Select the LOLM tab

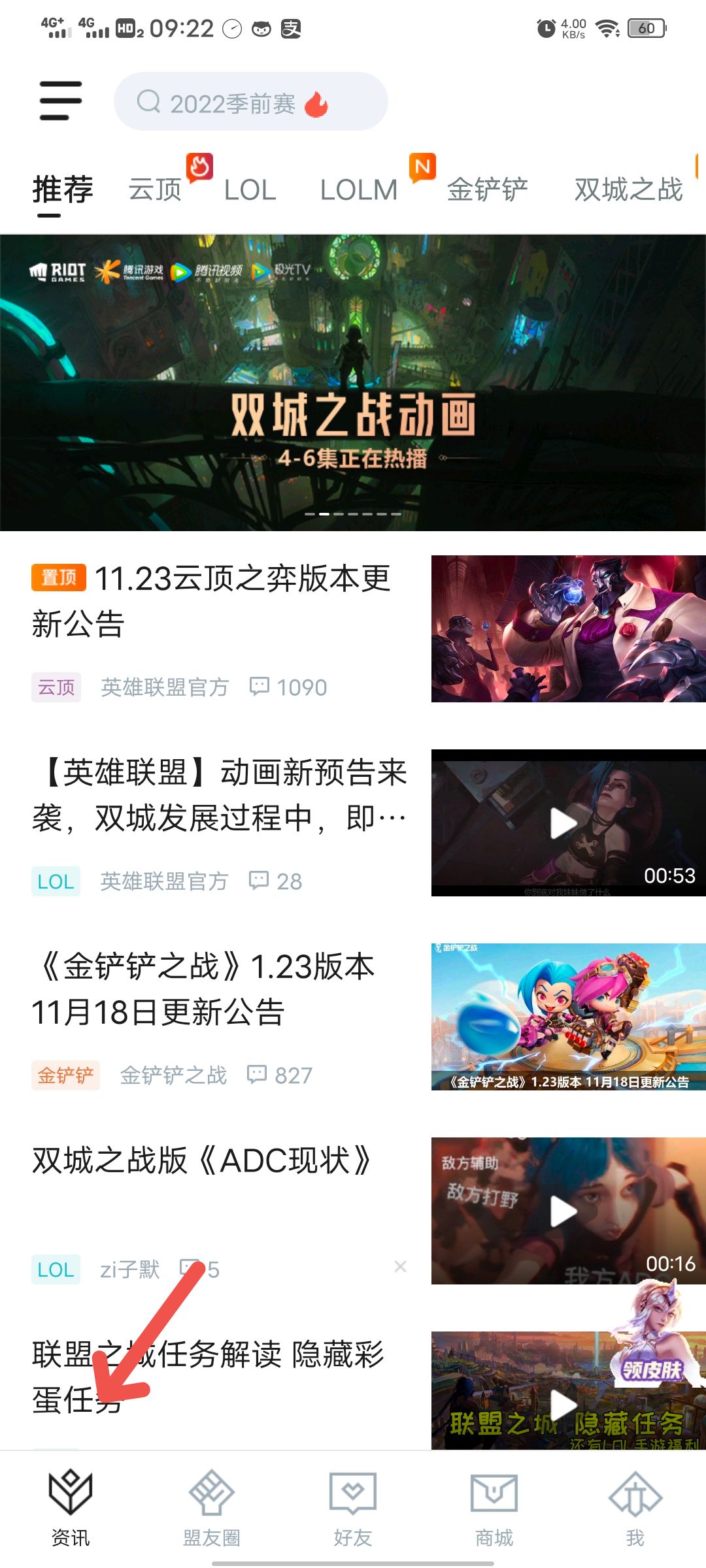point(359,190)
